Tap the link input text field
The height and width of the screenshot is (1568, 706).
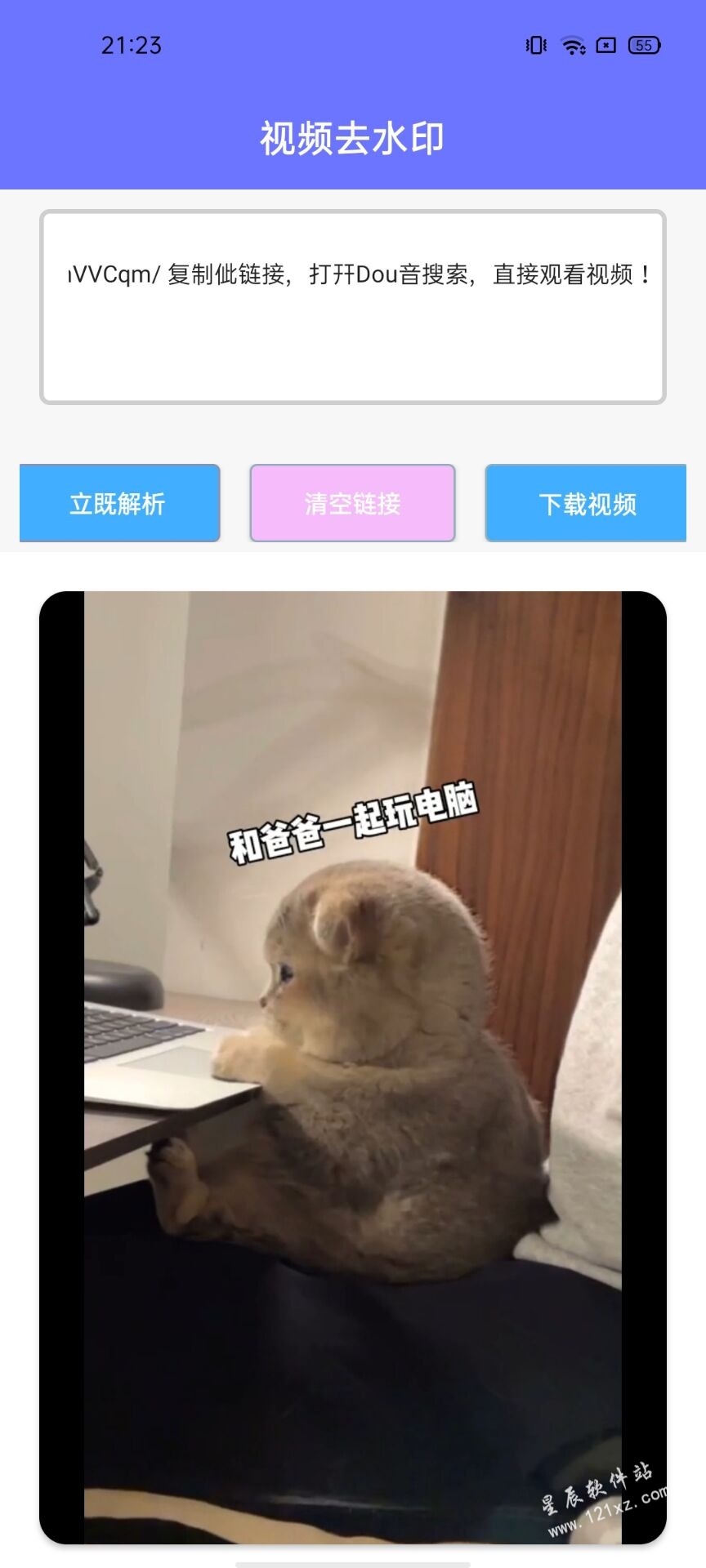click(x=353, y=307)
